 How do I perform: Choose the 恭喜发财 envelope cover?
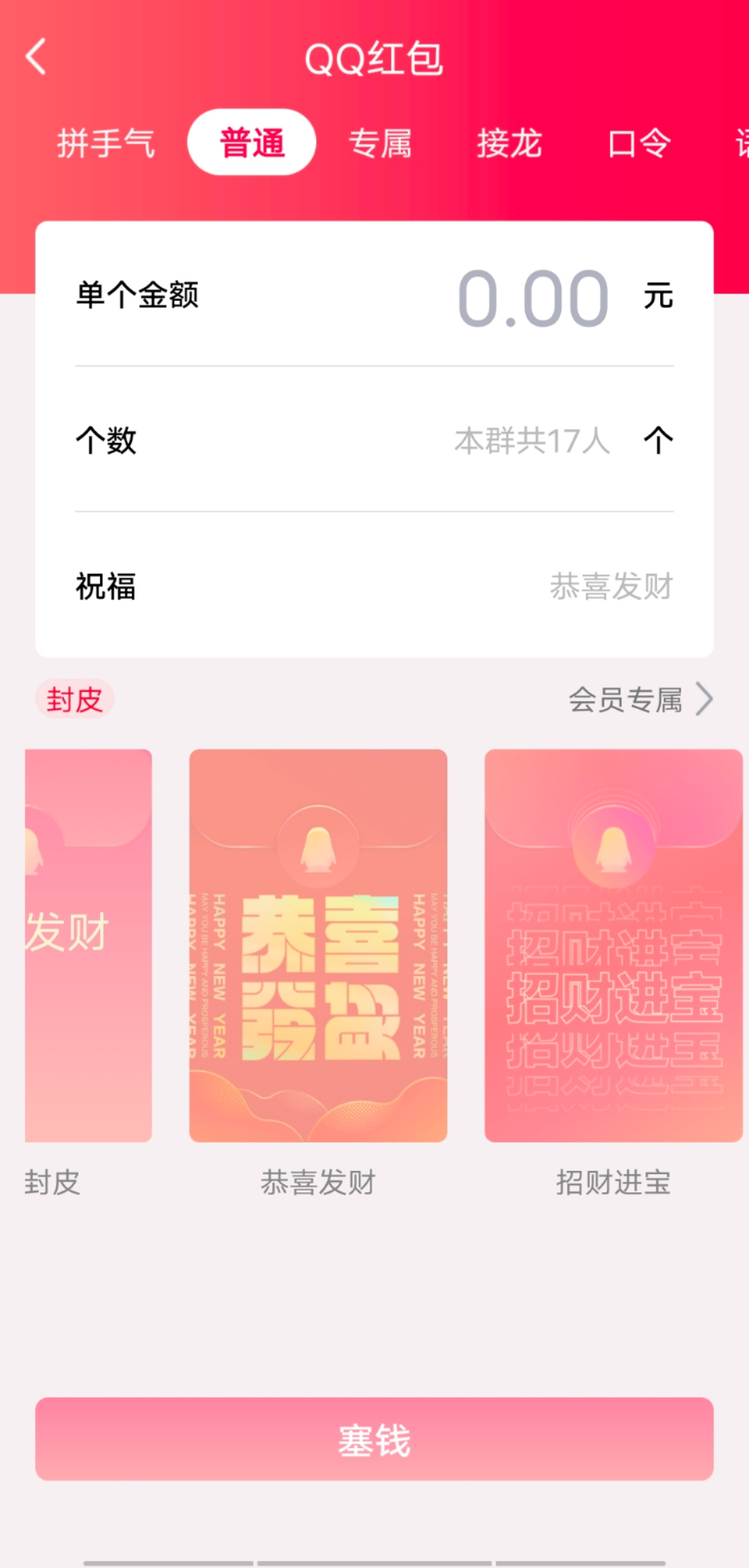pyautogui.click(x=318, y=945)
